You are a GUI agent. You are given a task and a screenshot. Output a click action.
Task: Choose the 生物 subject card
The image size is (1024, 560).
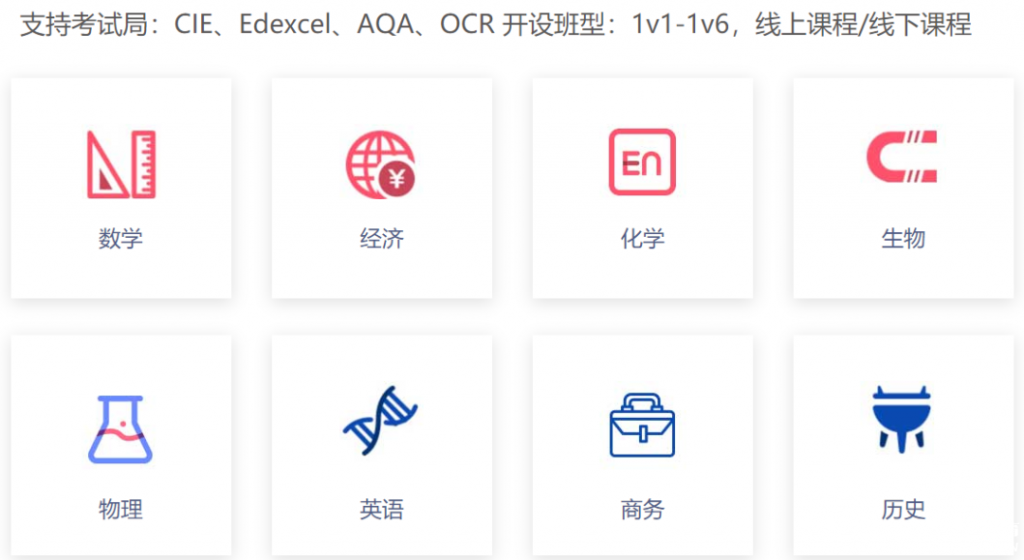903,188
